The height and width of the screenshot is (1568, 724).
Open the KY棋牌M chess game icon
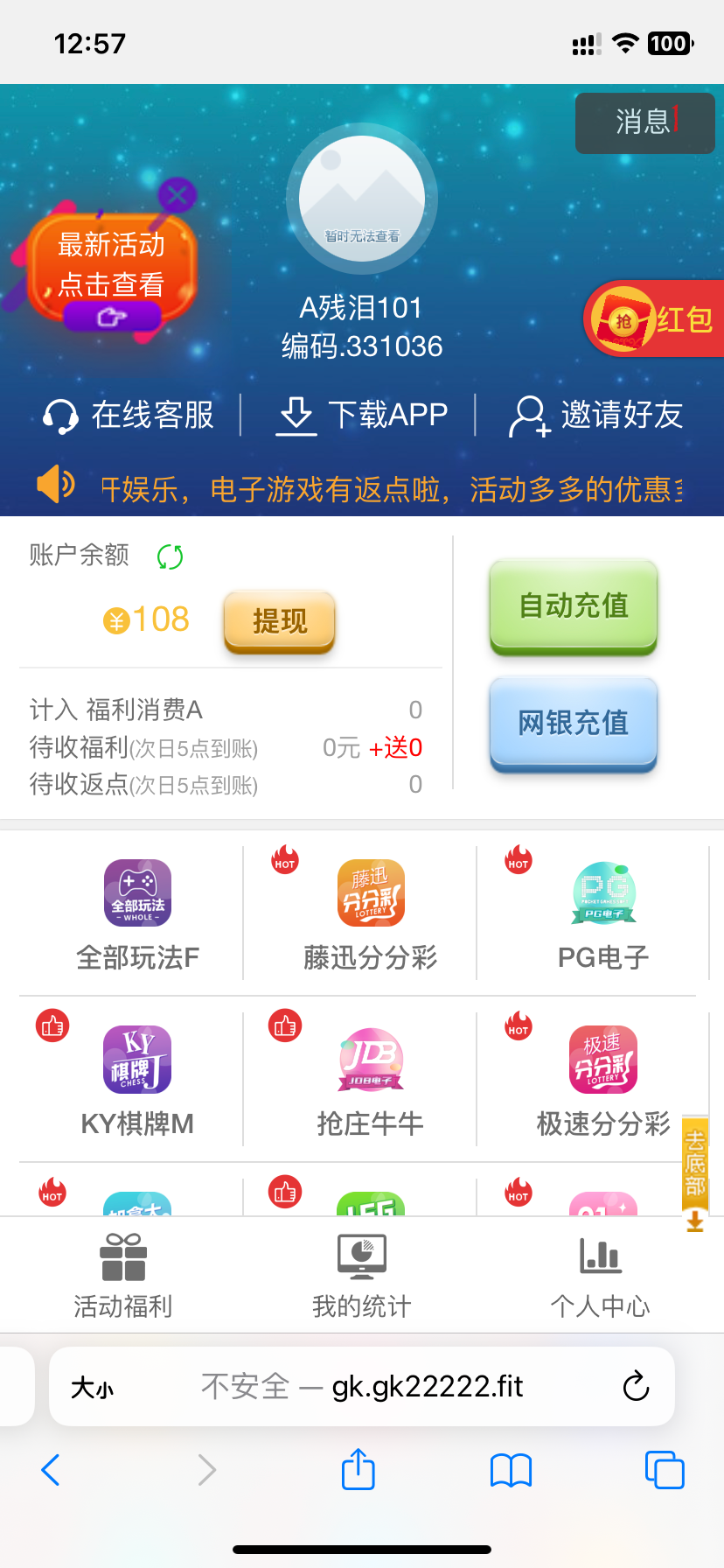(x=136, y=1059)
